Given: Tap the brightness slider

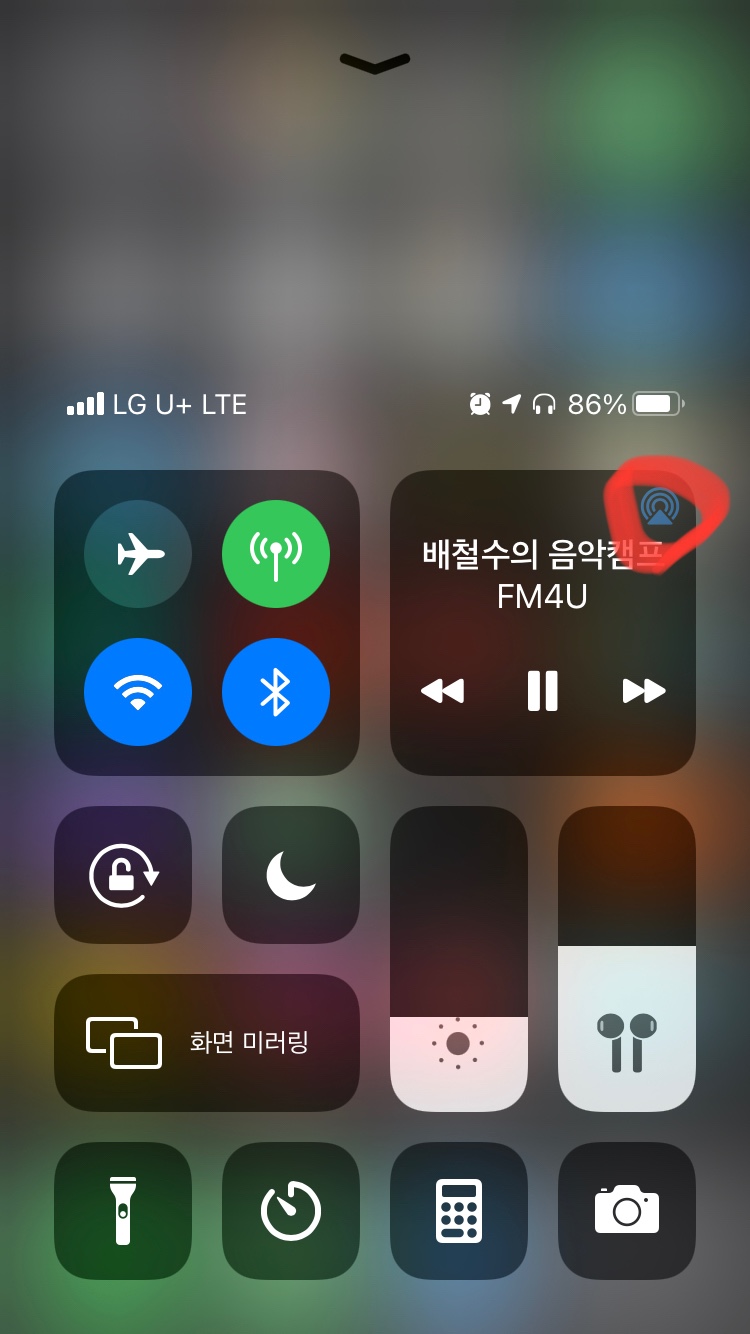Looking at the screenshot, I should point(458,958).
